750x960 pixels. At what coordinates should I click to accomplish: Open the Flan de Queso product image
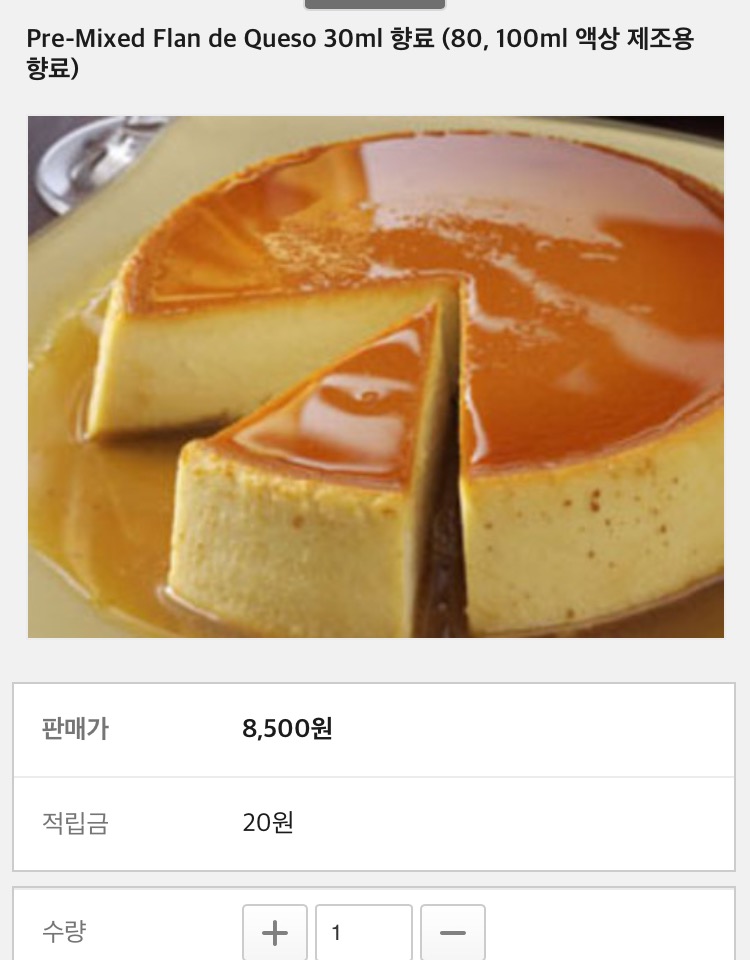click(376, 377)
